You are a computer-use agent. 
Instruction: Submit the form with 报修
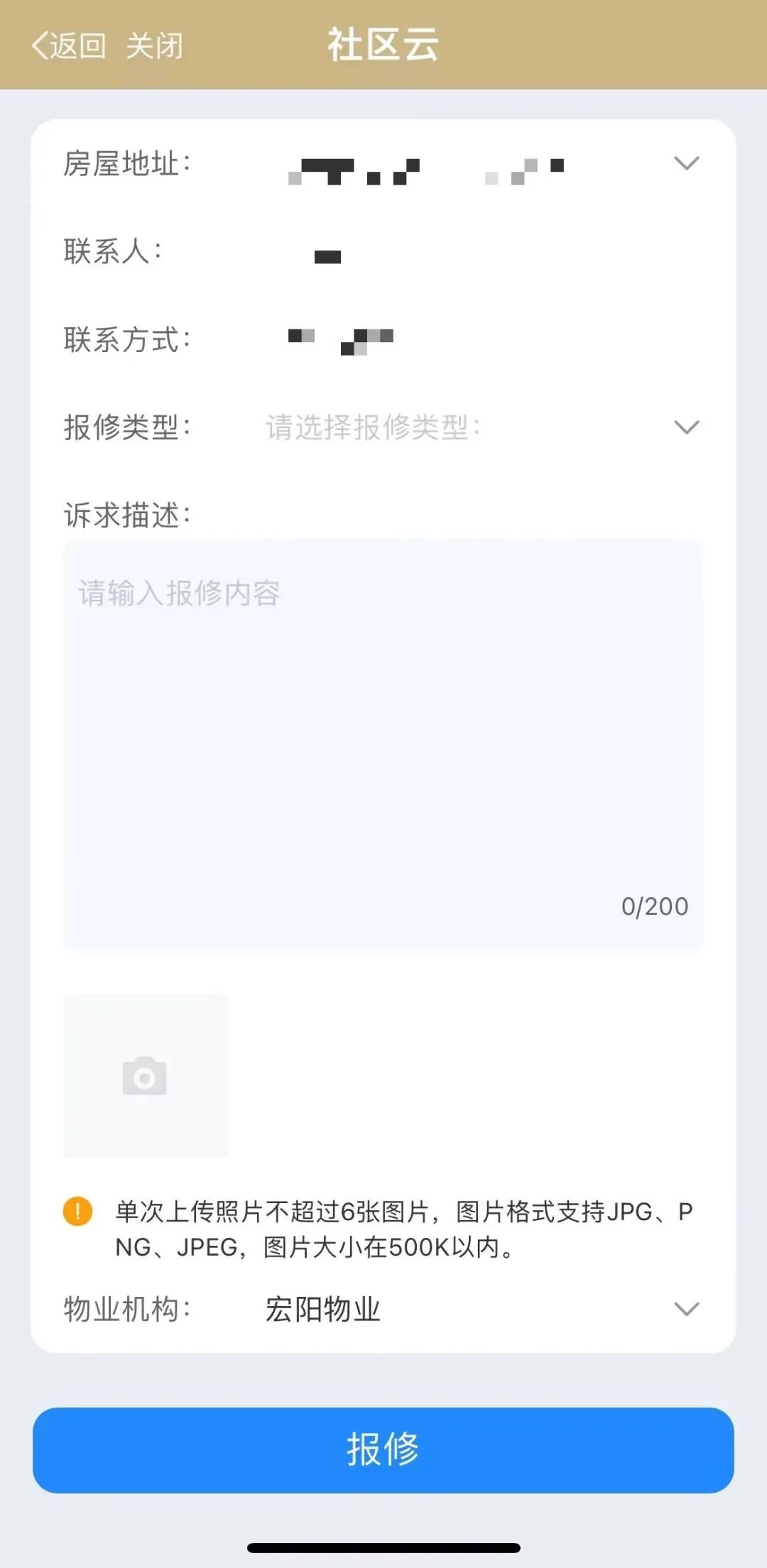[383, 1449]
